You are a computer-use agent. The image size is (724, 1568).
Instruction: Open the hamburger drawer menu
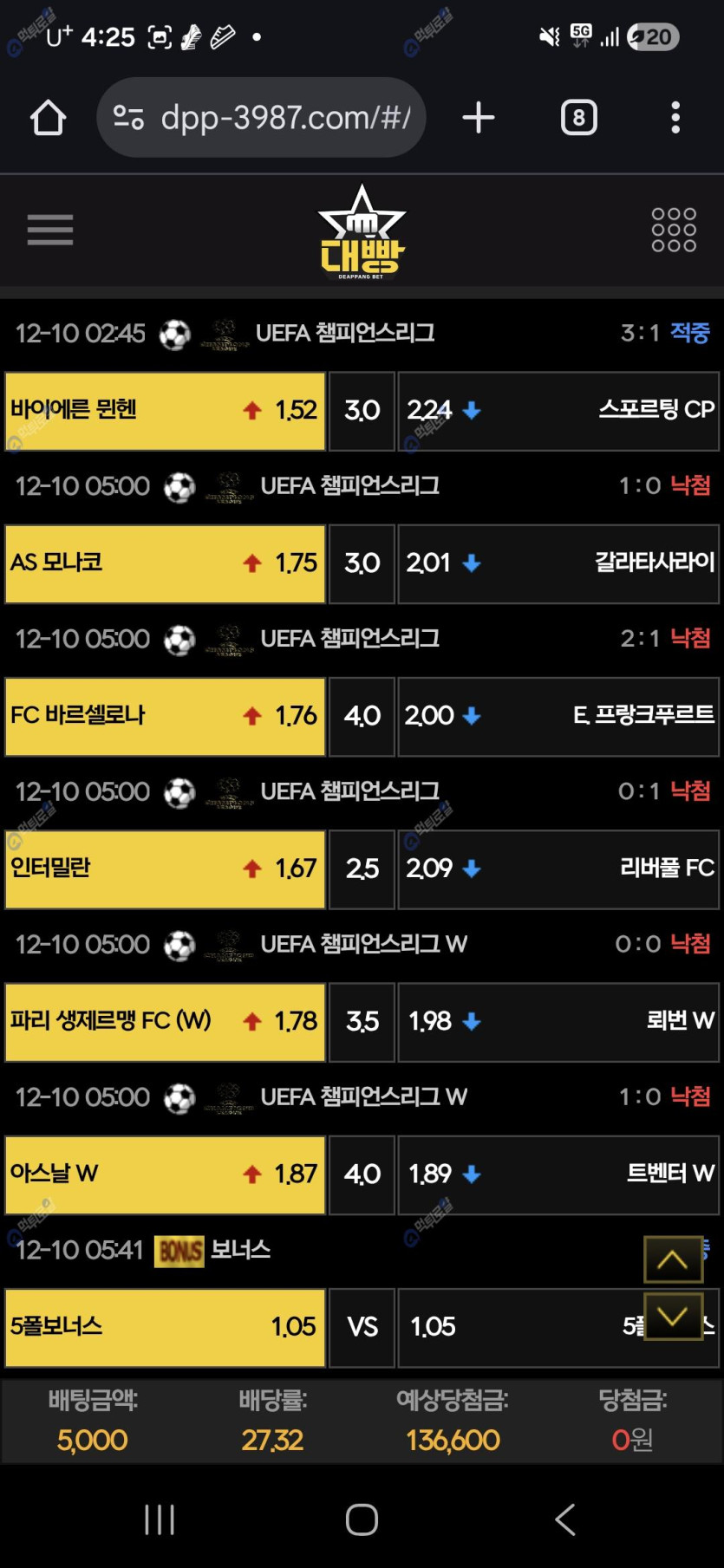coord(50,230)
